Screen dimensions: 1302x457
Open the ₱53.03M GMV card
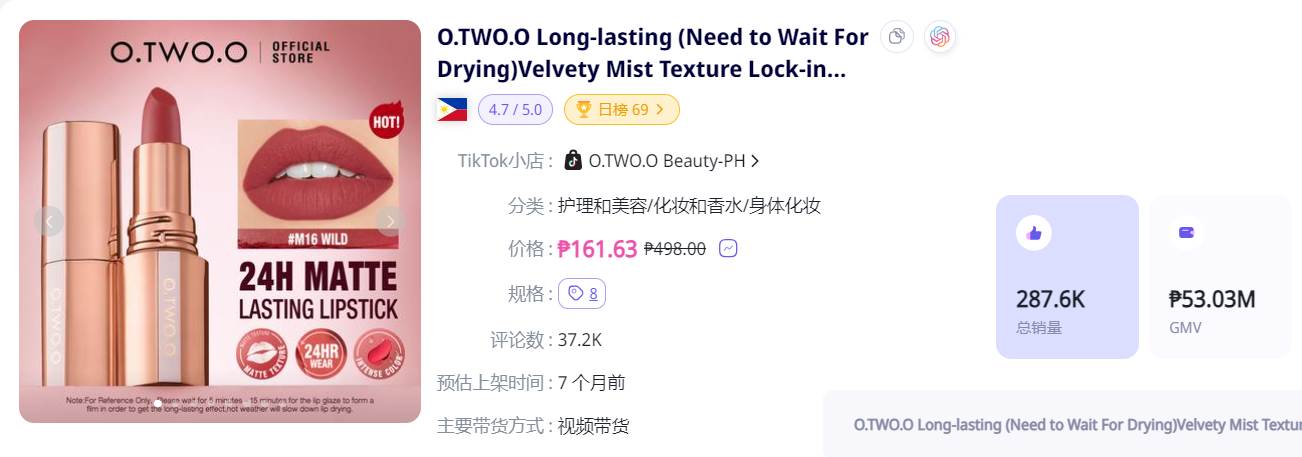point(1220,277)
